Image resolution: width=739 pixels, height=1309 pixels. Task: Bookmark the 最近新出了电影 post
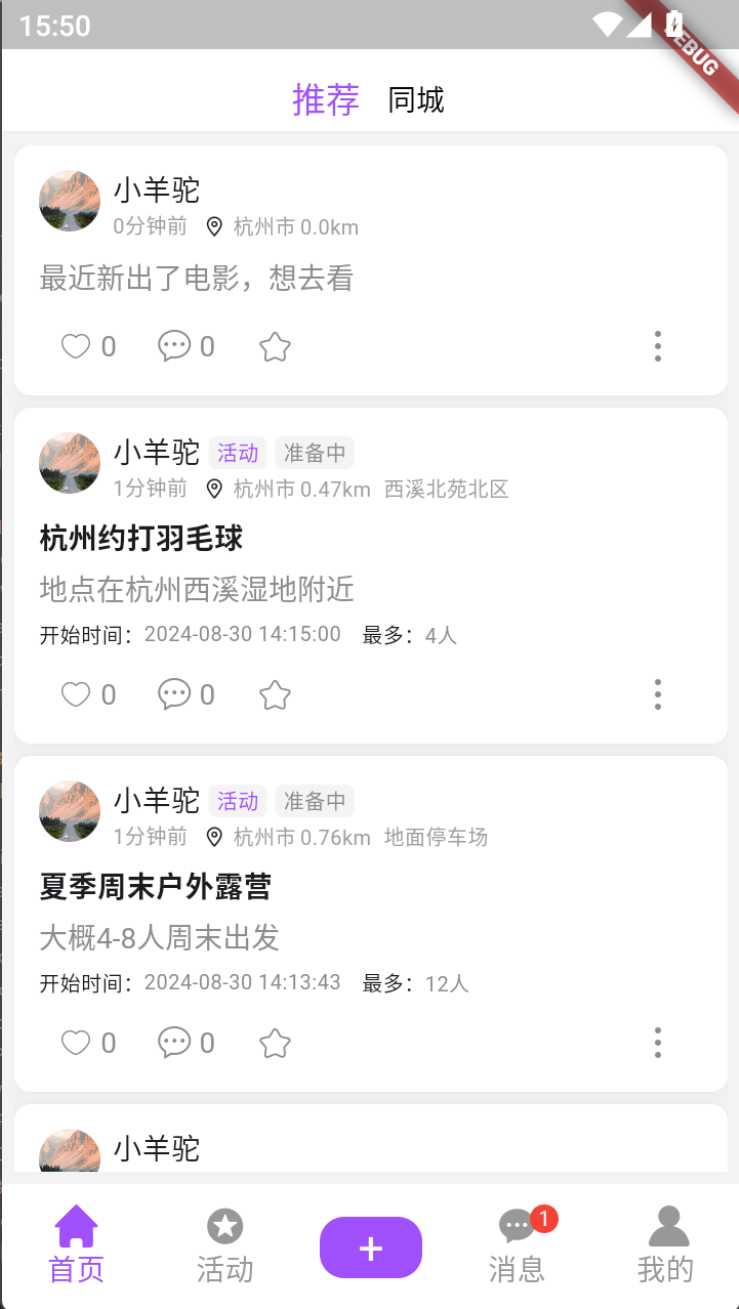pyautogui.click(x=275, y=347)
